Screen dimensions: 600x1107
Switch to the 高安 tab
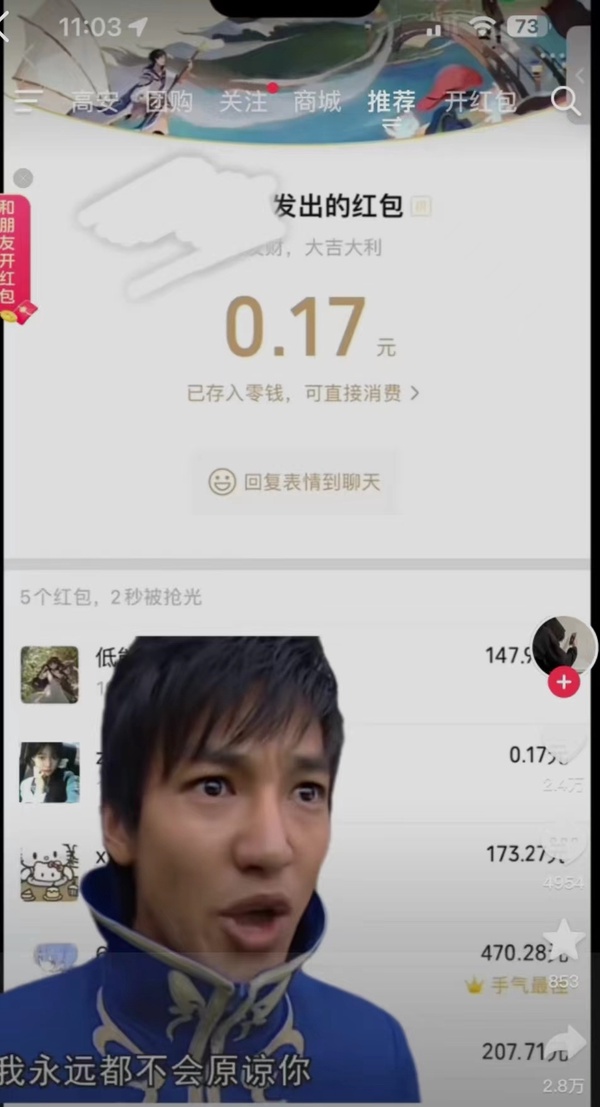[x=95, y=102]
